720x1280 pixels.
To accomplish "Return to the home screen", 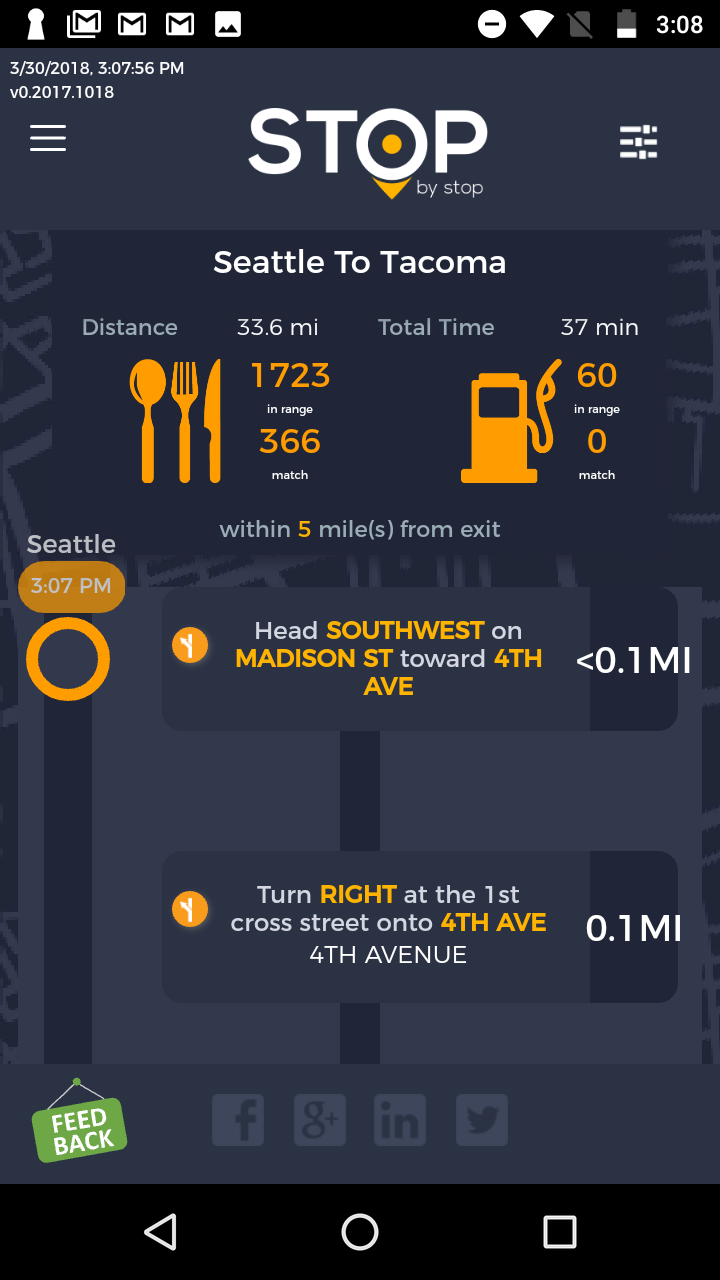I will coord(360,1232).
